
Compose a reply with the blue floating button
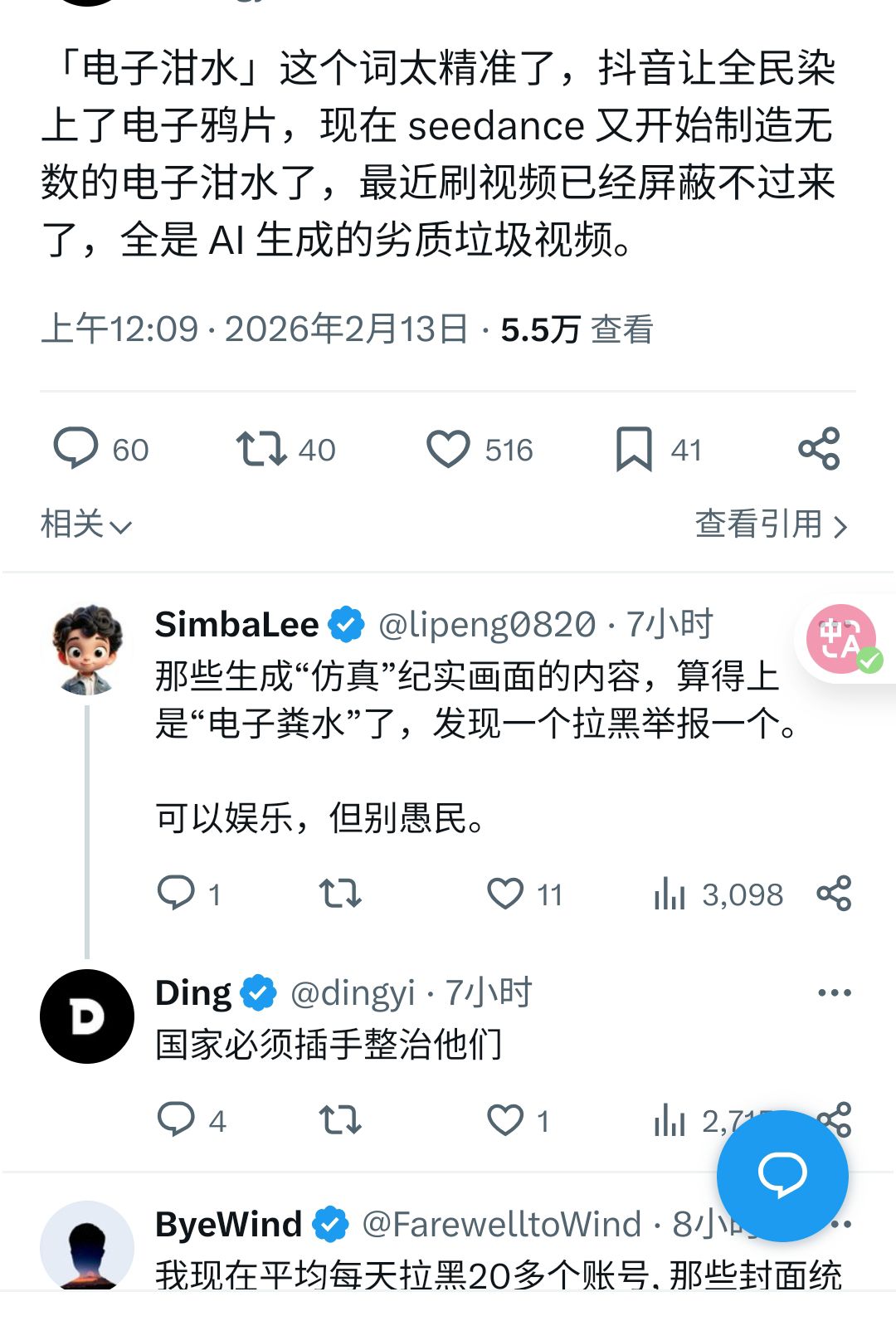click(x=782, y=1176)
